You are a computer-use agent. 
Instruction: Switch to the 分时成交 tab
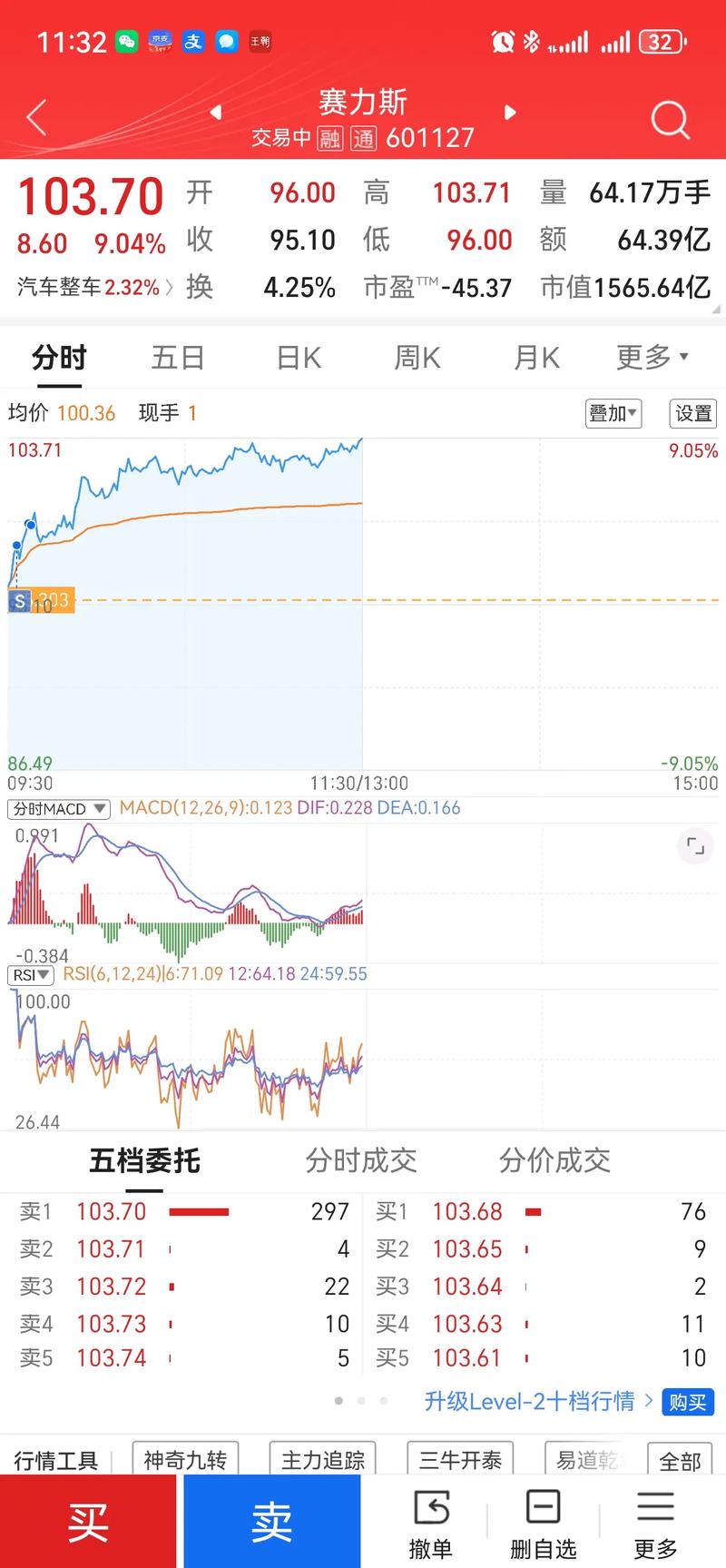coord(360,1160)
